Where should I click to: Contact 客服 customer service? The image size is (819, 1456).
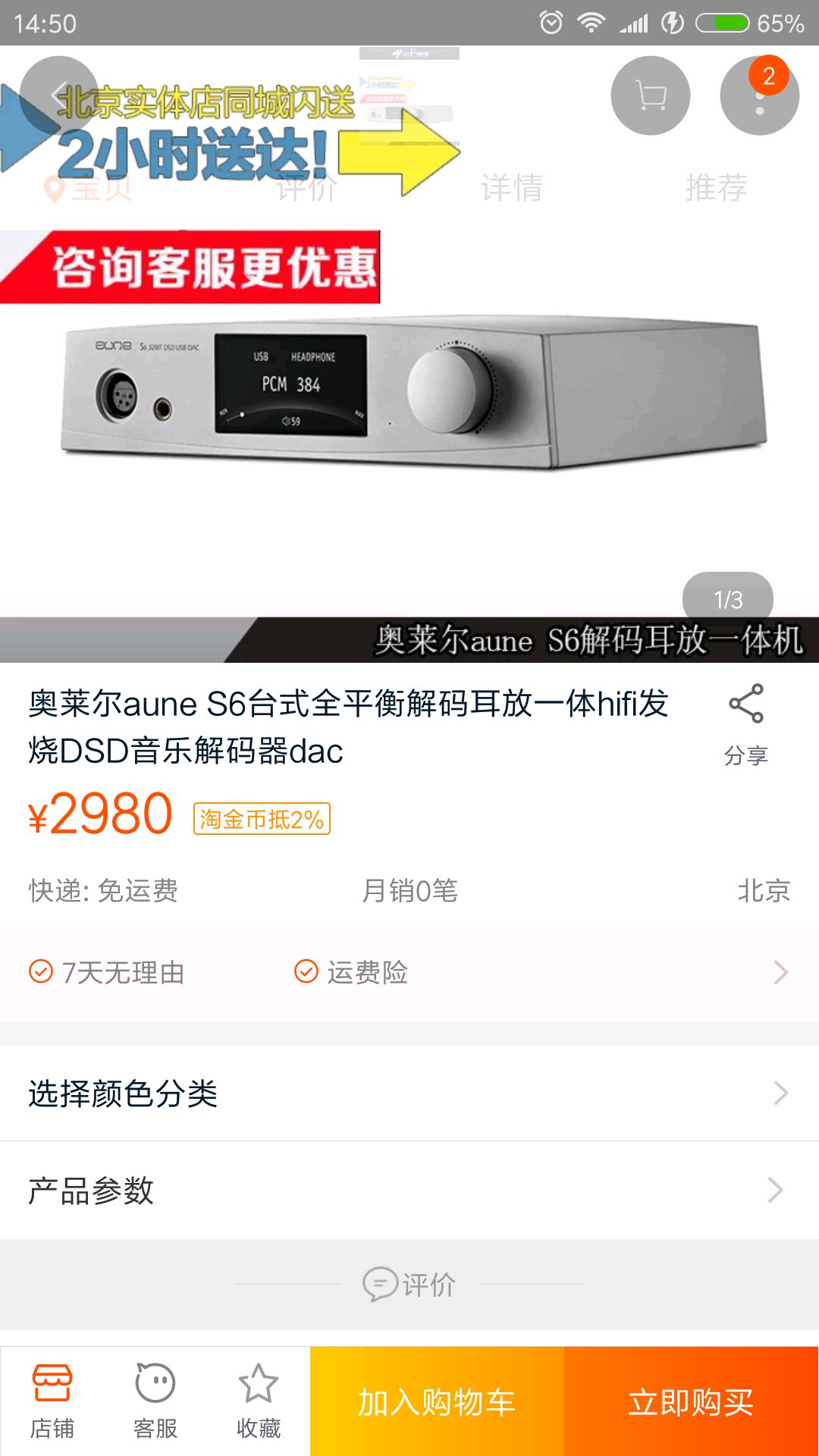click(x=155, y=1401)
